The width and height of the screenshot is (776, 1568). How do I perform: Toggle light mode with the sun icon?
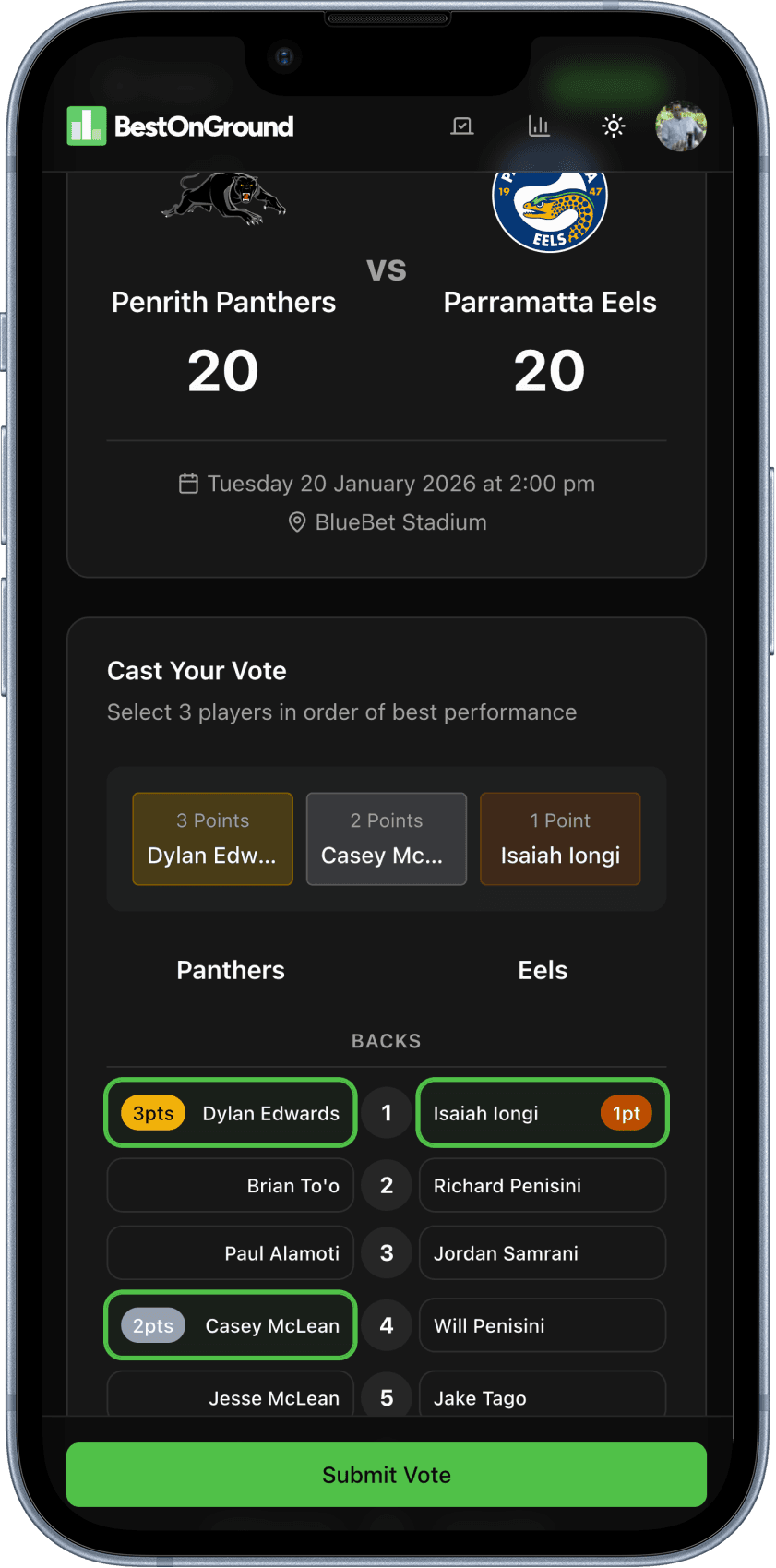click(x=613, y=126)
